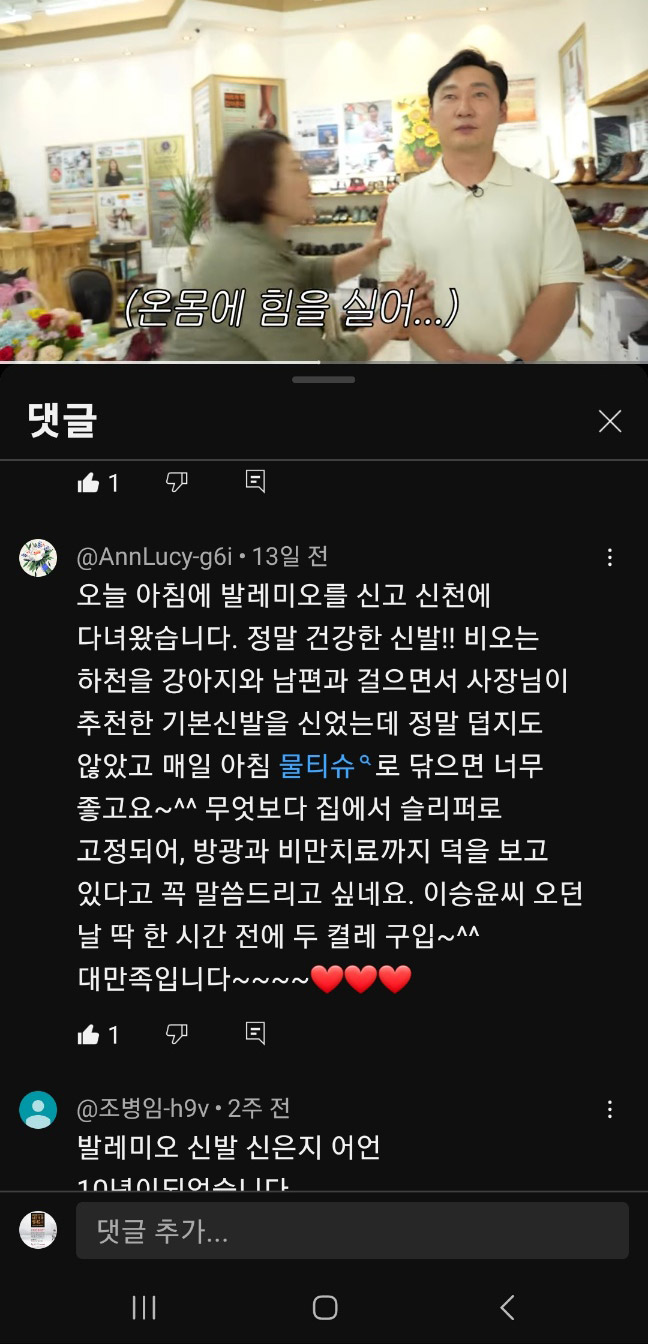Go to the system home screen
This screenshot has height=1344, width=648.
point(324,1307)
